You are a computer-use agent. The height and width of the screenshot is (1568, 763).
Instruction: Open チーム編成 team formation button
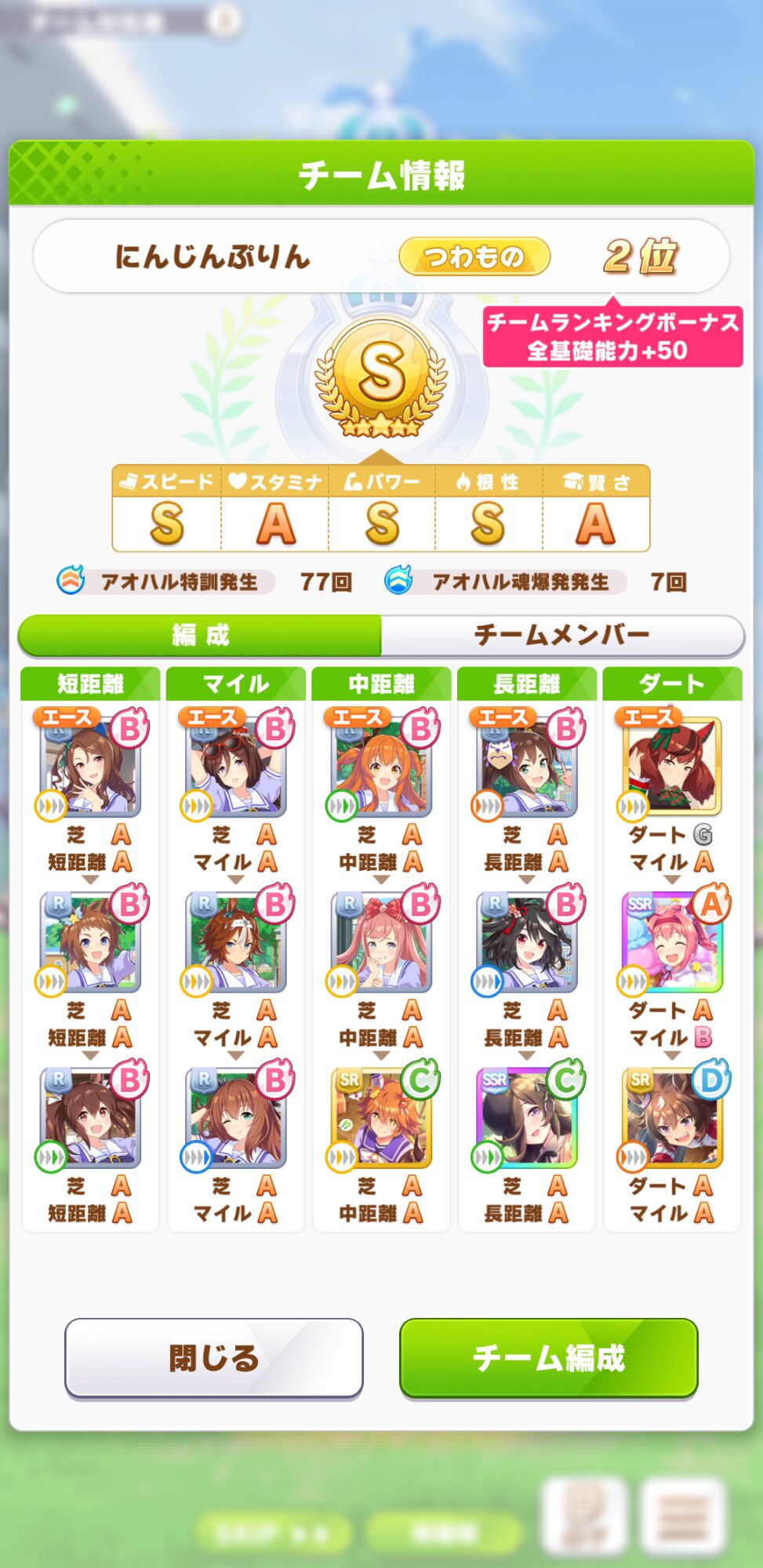(x=548, y=1357)
